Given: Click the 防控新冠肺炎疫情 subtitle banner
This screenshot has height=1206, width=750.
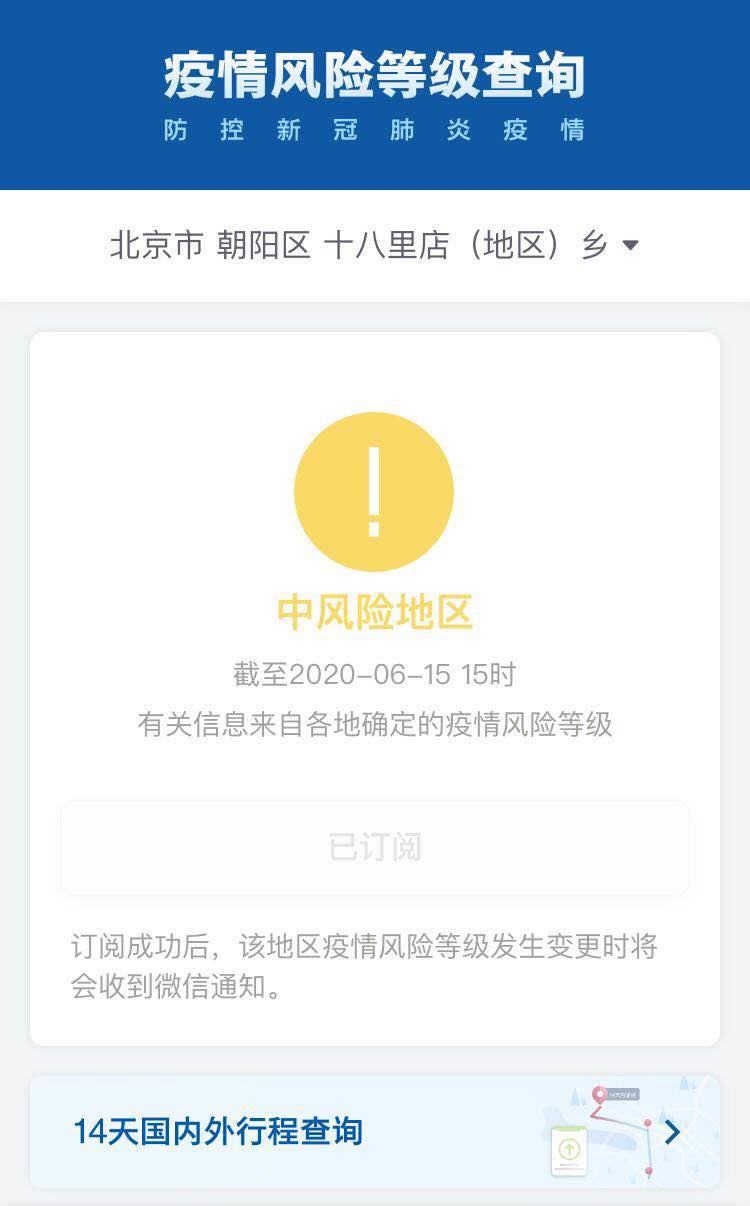Looking at the screenshot, I should pyautogui.click(x=375, y=130).
